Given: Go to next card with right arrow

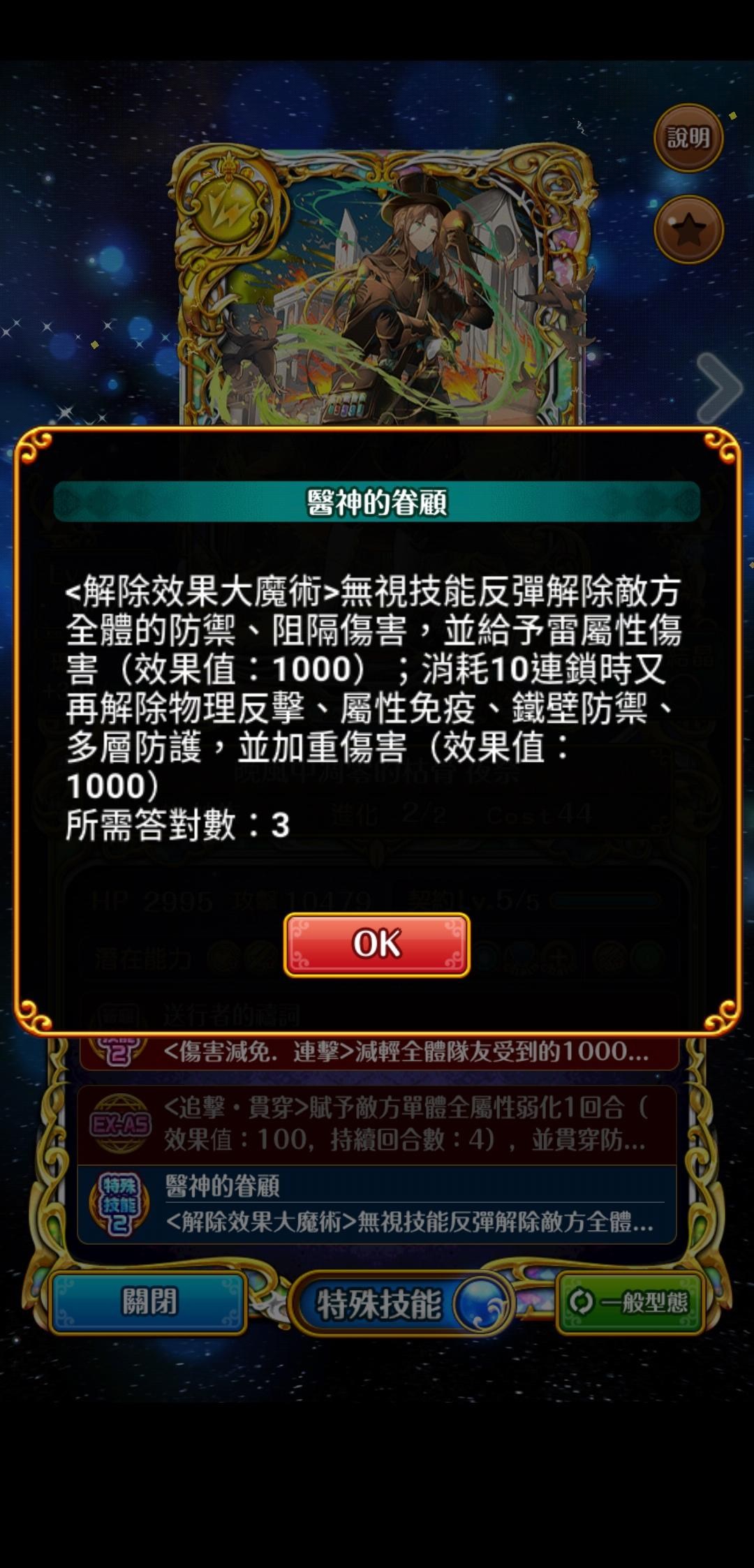Looking at the screenshot, I should pos(720,387).
